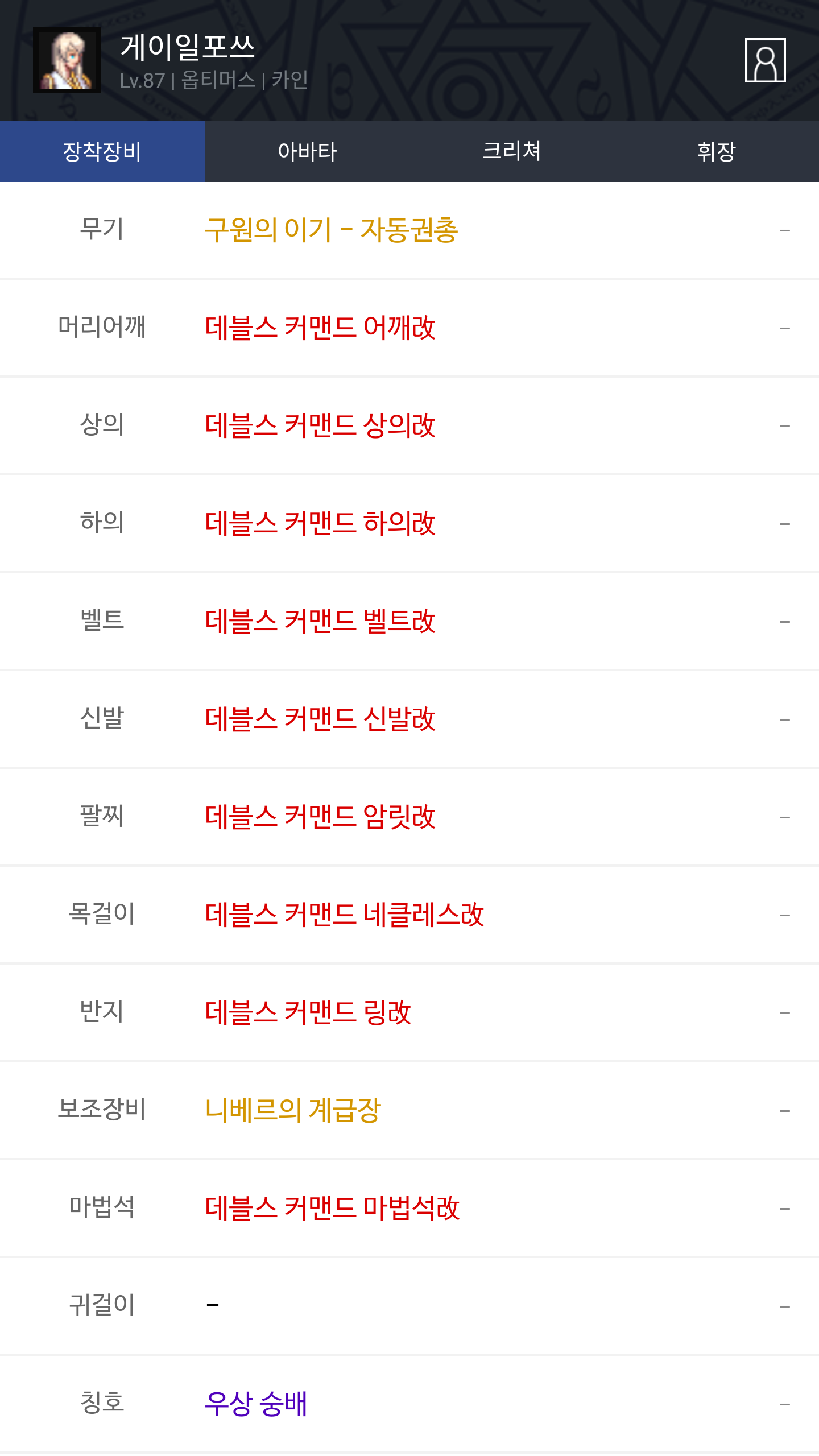Switch to the 휘장 tab

717,151
